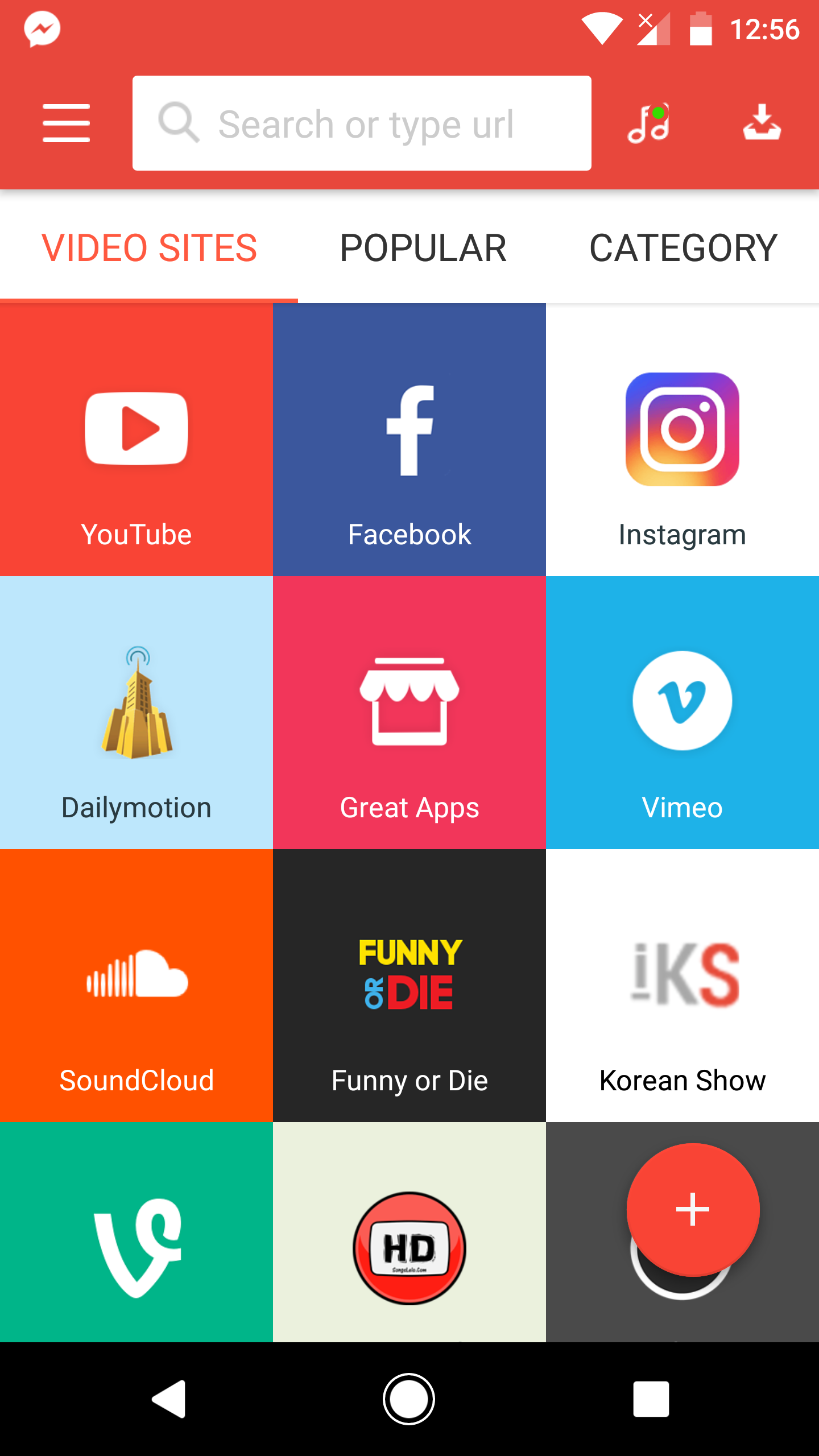Open the SoundCloud tile
The width and height of the screenshot is (819, 1456).
[x=136, y=986]
